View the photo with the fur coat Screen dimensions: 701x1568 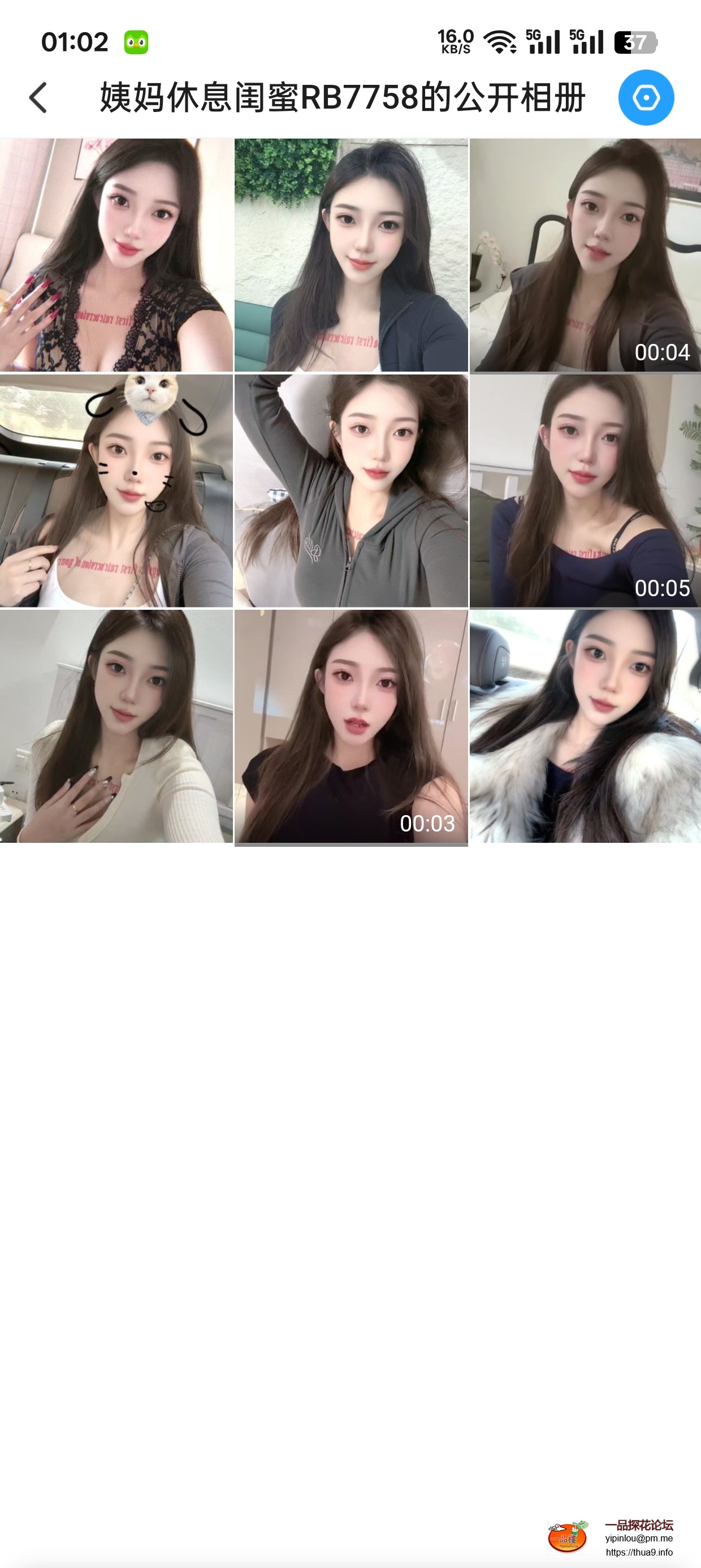pos(585,726)
